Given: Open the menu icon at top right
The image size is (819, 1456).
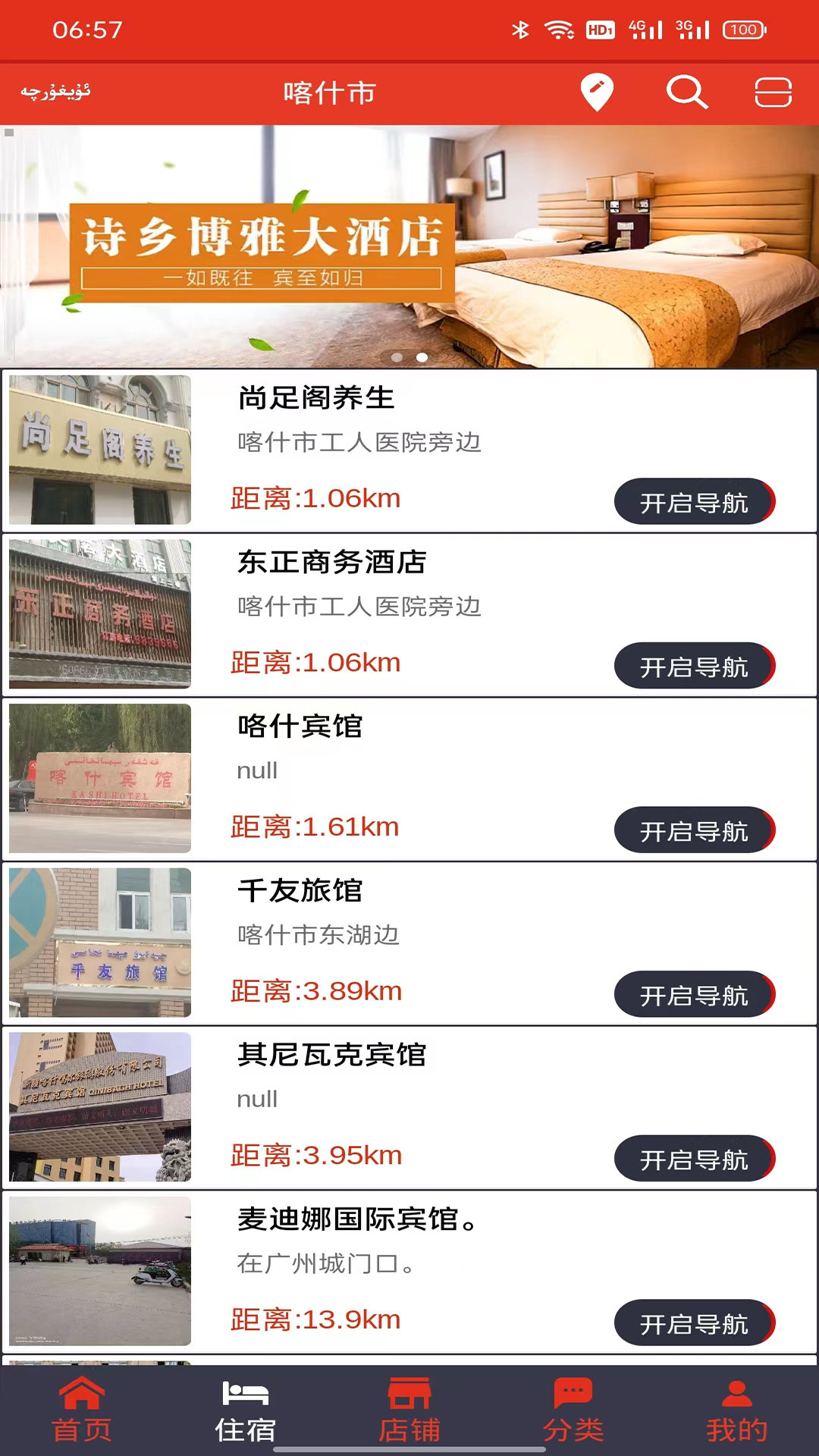Looking at the screenshot, I should coord(773,93).
